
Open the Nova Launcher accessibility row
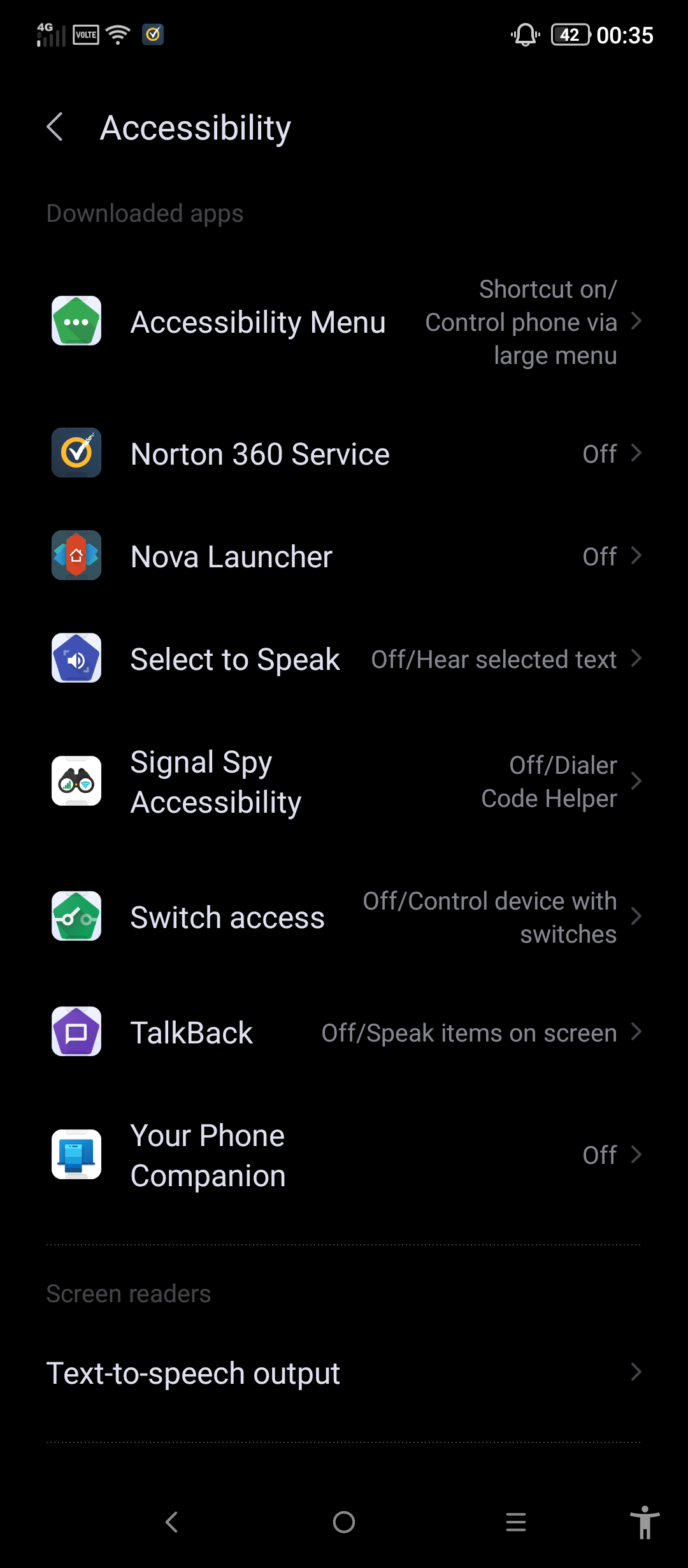344,556
